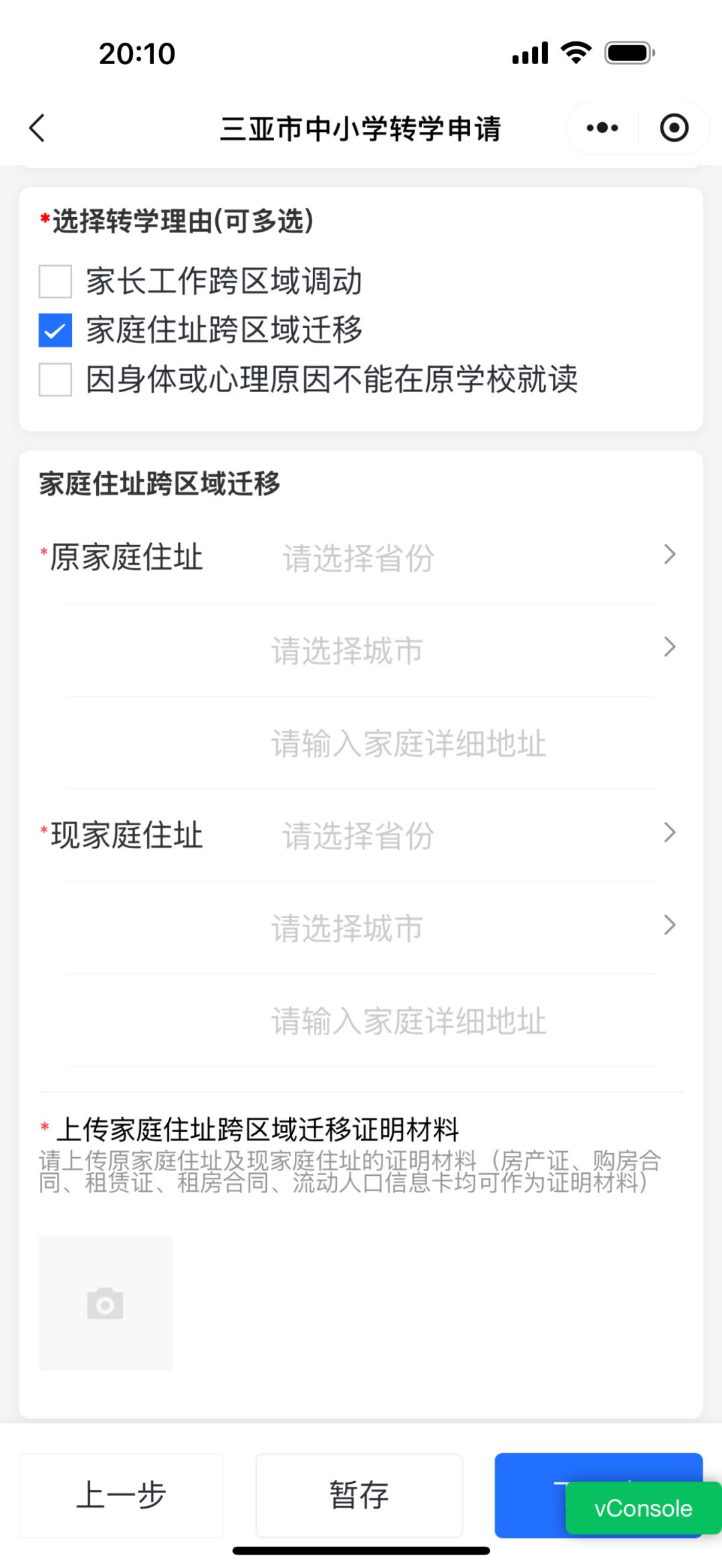Select 因身体或心理原因不能在原学校就读 checkbox
The height and width of the screenshot is (1568, 722).
pos(55,379)
